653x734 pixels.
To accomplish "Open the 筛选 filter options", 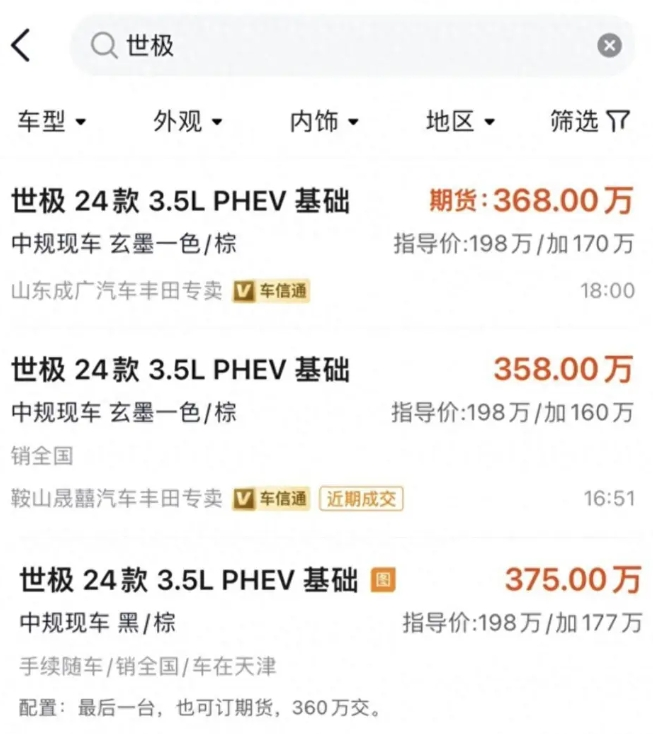I will click(x=590, y=122).
